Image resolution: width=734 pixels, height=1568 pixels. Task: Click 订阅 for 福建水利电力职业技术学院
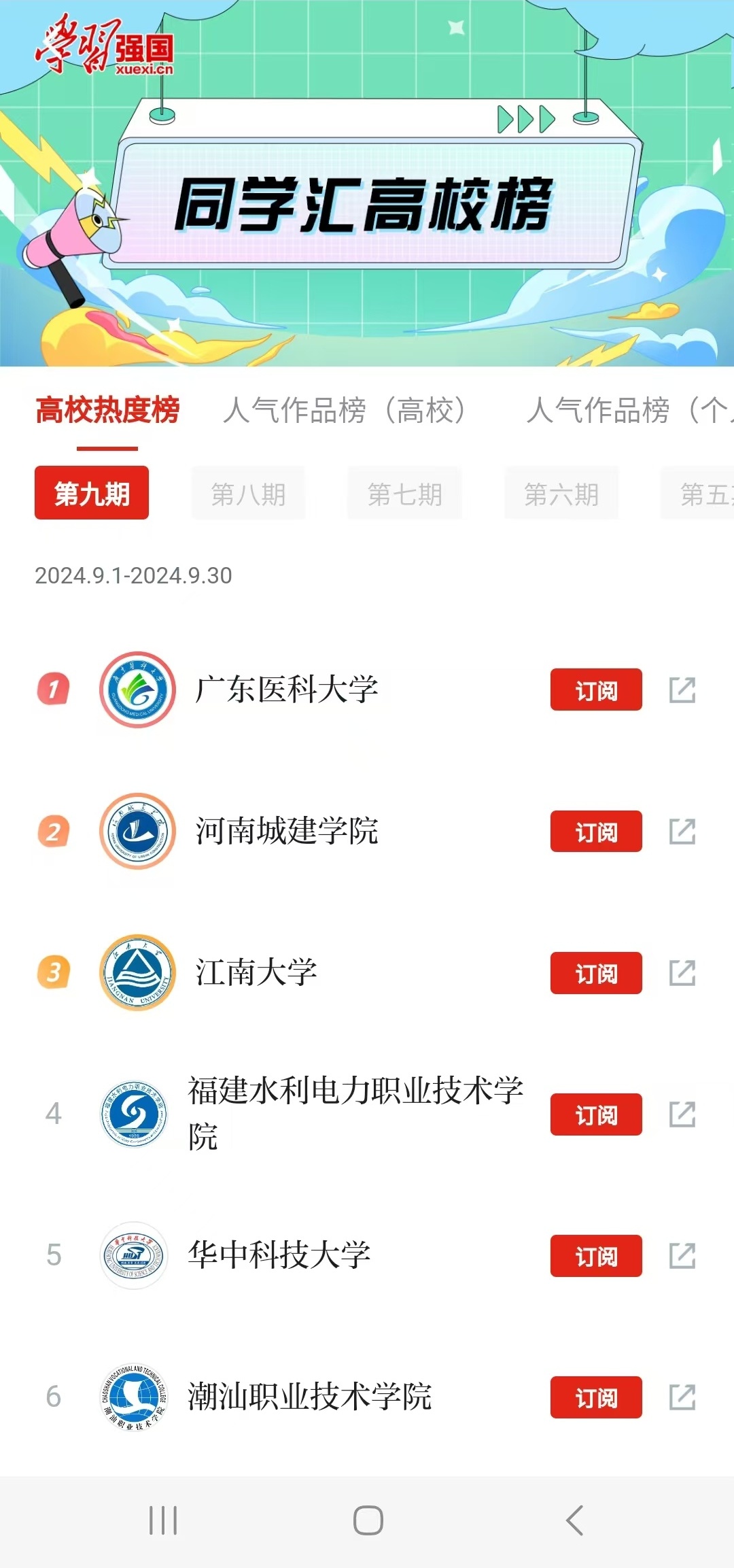click(595, 1115)
